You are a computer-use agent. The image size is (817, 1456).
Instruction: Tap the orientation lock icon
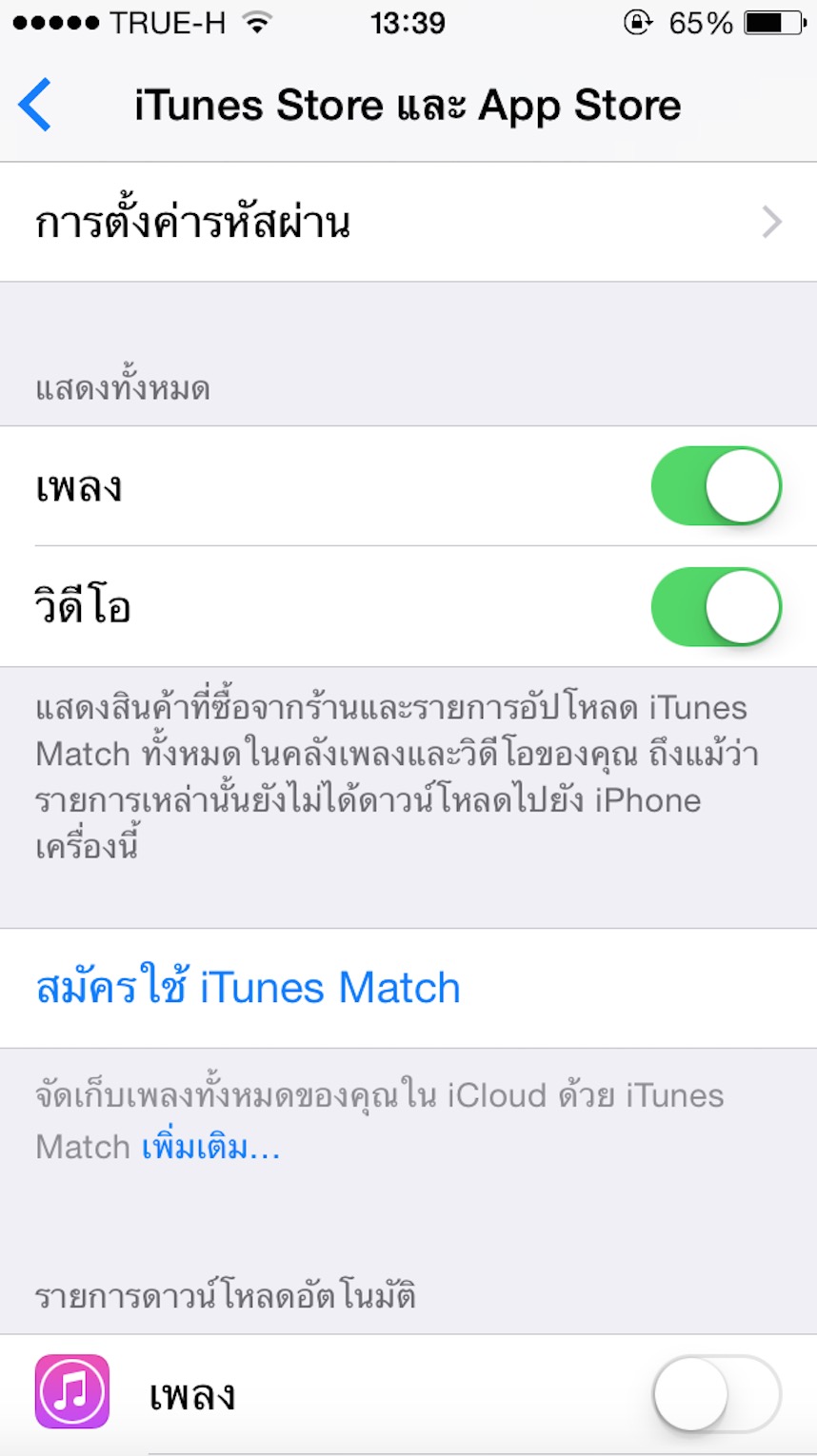(639, 23)
